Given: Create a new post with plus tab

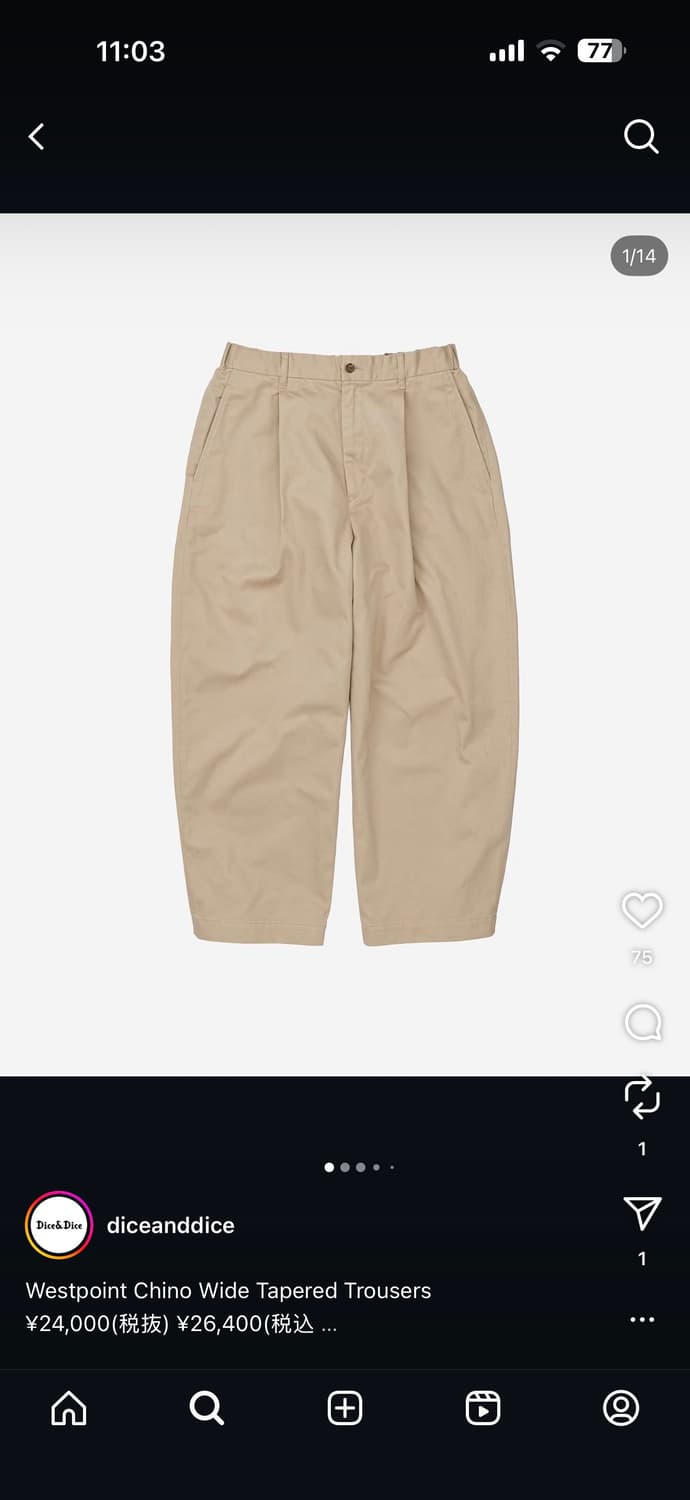Looking at the screenshot, I should coord(345,1408).
